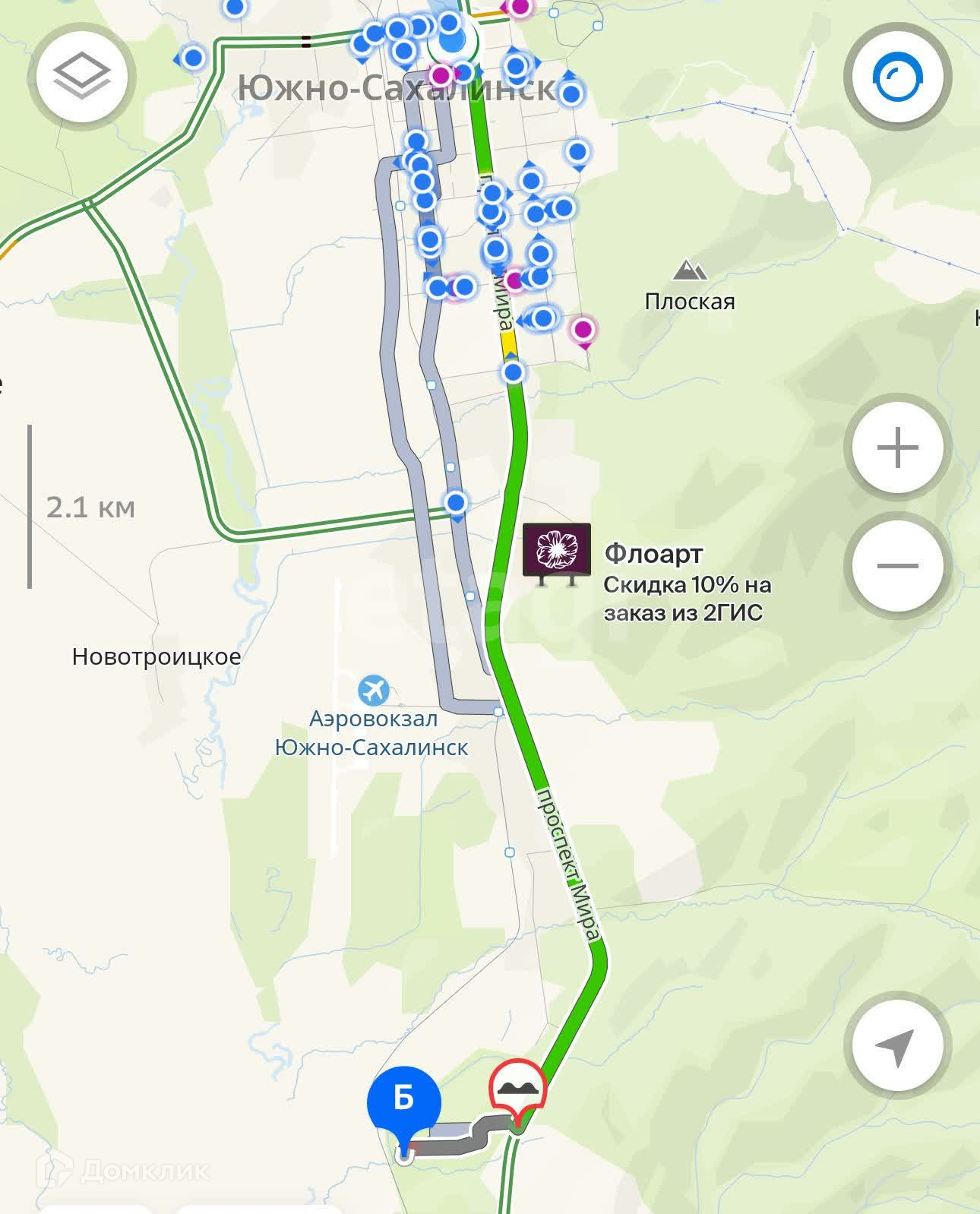Tap the blue assistant circle button

click(x=897, y=77)
